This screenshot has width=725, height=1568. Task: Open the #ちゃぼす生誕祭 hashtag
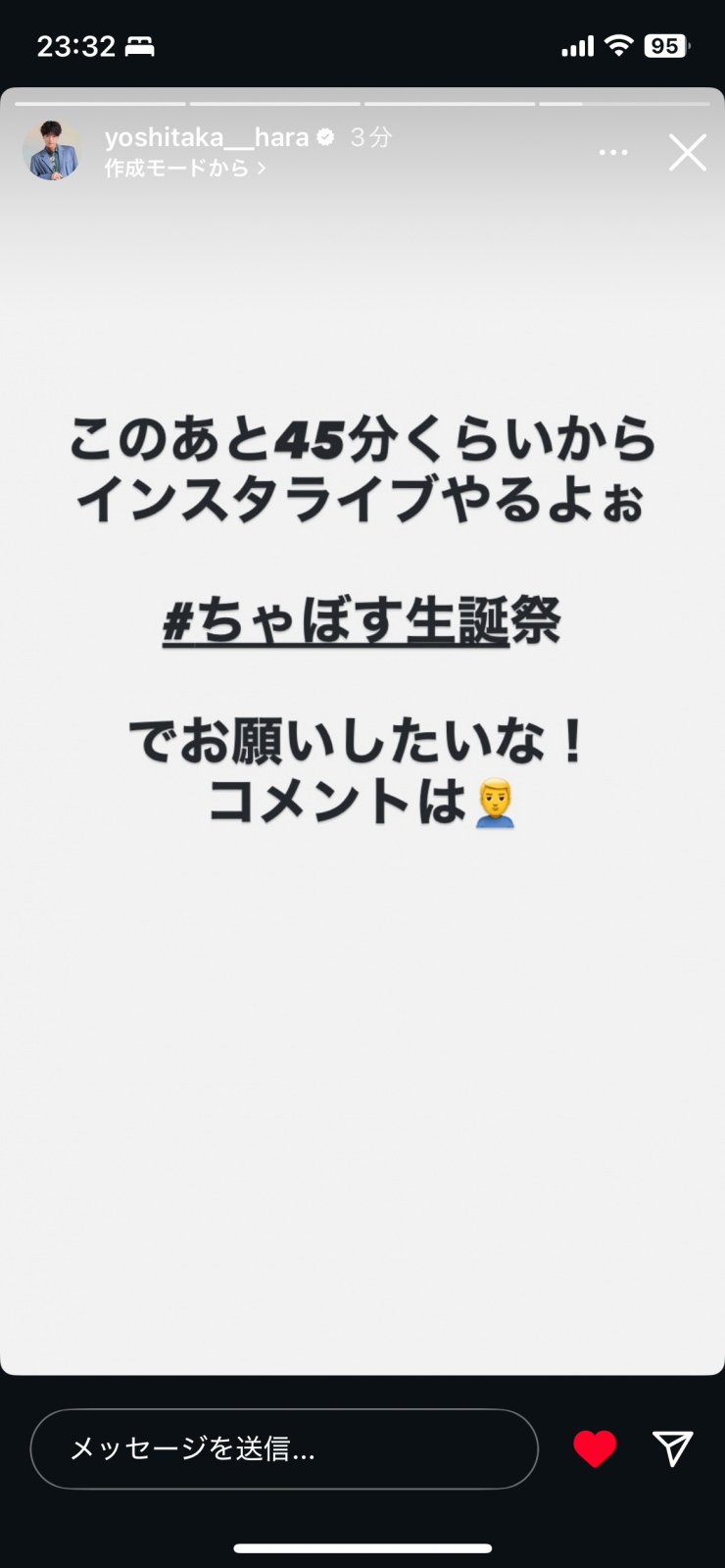(362, 621)
